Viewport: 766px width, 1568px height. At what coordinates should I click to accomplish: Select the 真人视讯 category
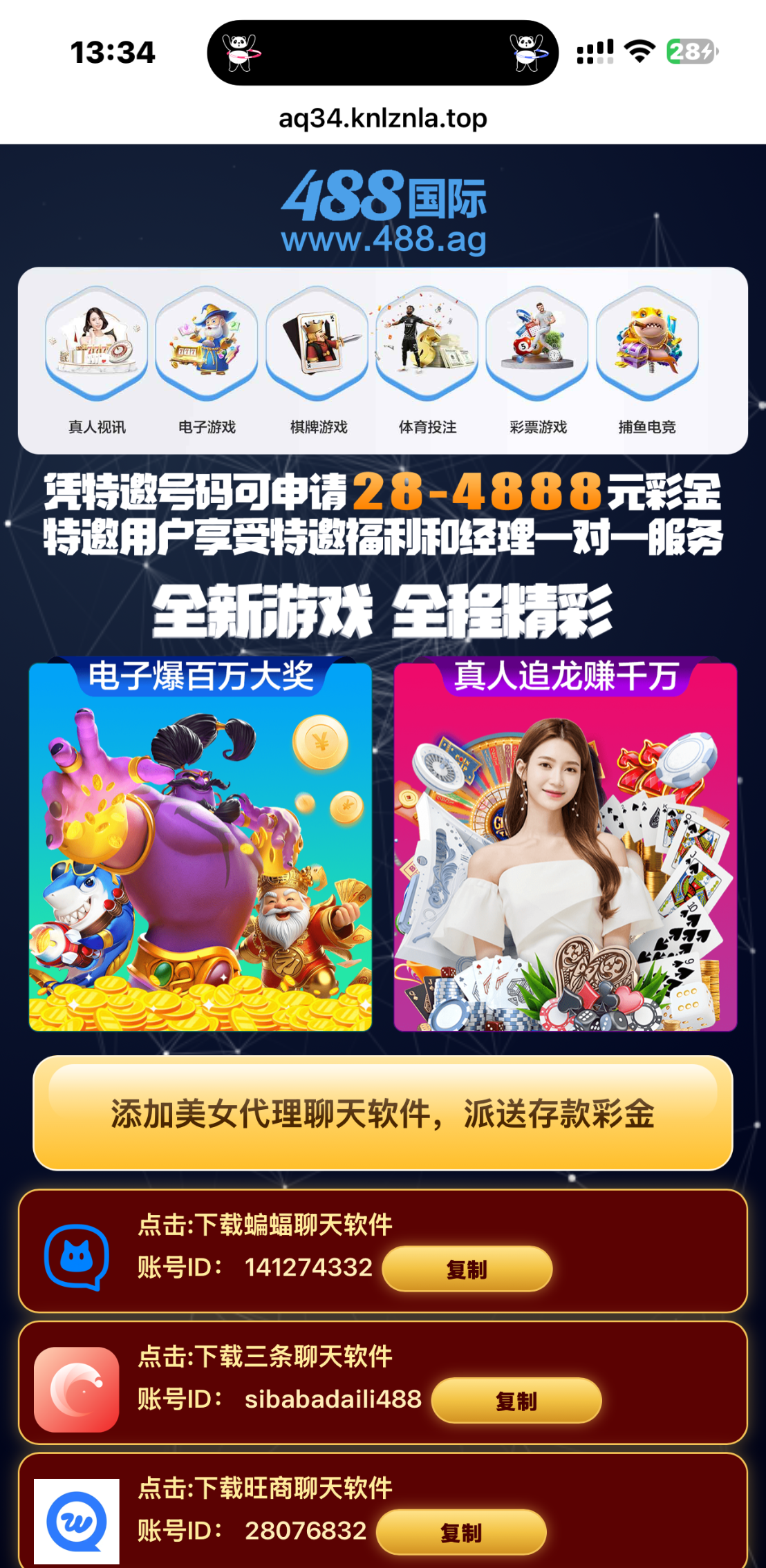[x=96, y=359]
